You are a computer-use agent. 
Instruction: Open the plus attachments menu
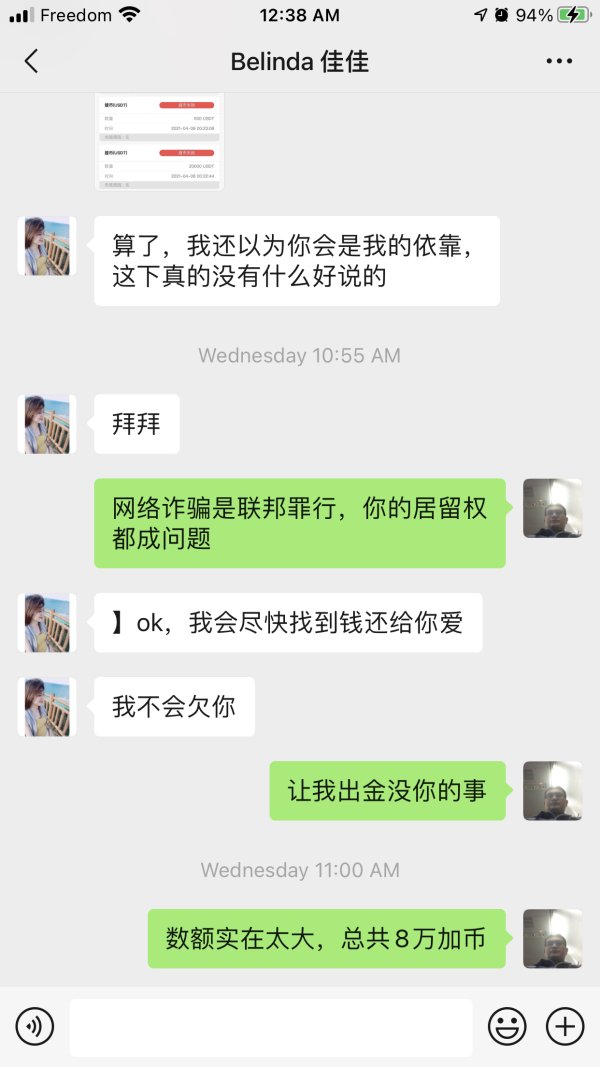[x=565, y=1026]
